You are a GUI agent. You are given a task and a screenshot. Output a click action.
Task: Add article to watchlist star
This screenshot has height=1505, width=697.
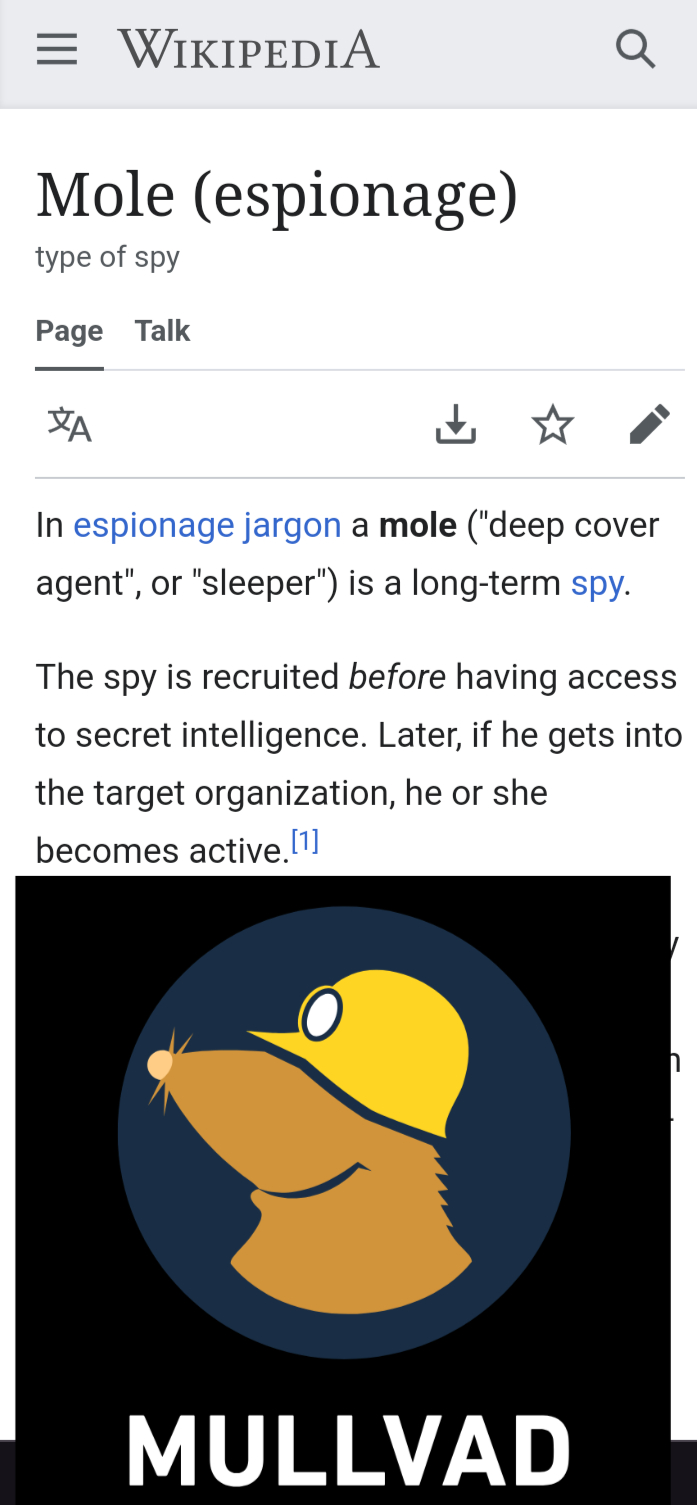[x=553, y=425]
